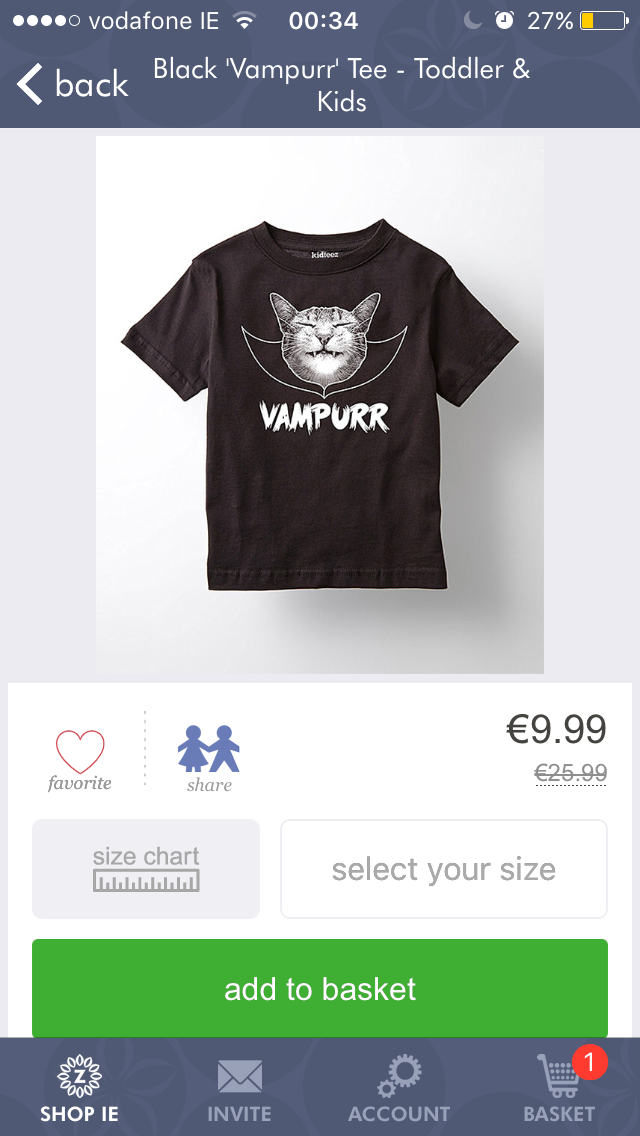Screen dimensions: 640x1136
Task: Open the select your size picker
Action: [x=444, y=868]
